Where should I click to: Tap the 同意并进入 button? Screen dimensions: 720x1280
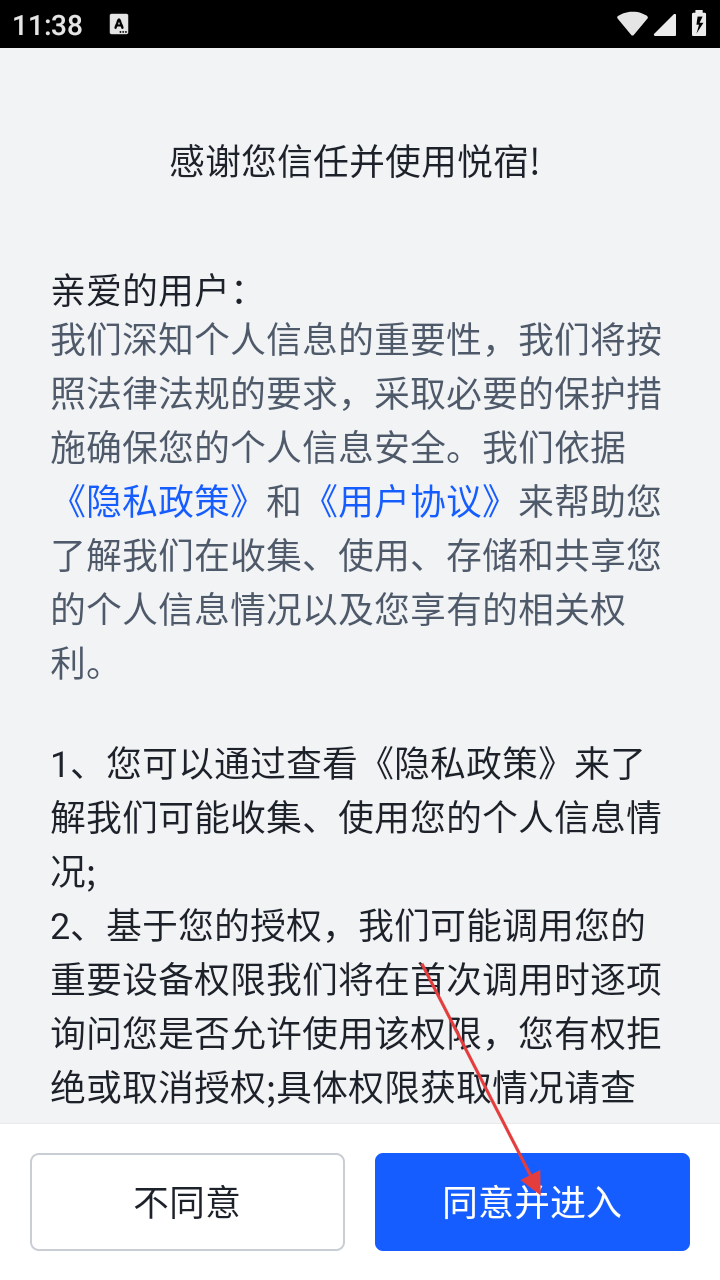532,1202
